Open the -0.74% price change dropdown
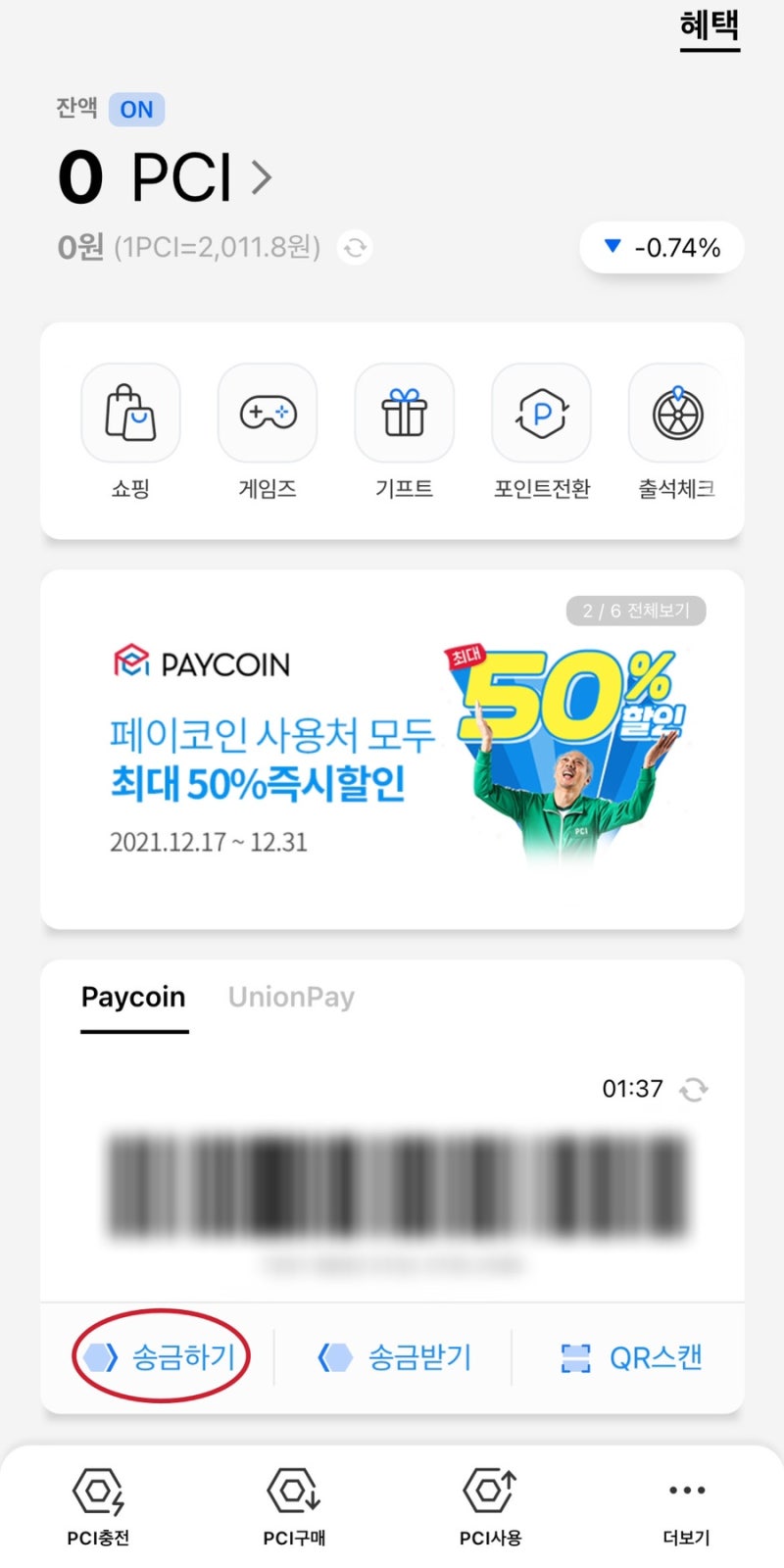 (x=661, y=247)
